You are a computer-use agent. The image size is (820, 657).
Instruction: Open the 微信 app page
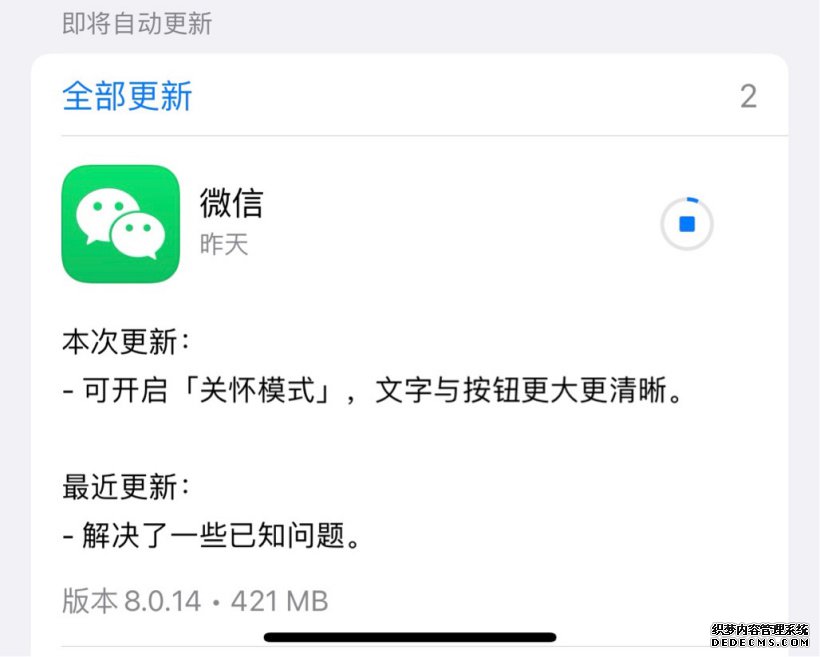pos(121,224)
